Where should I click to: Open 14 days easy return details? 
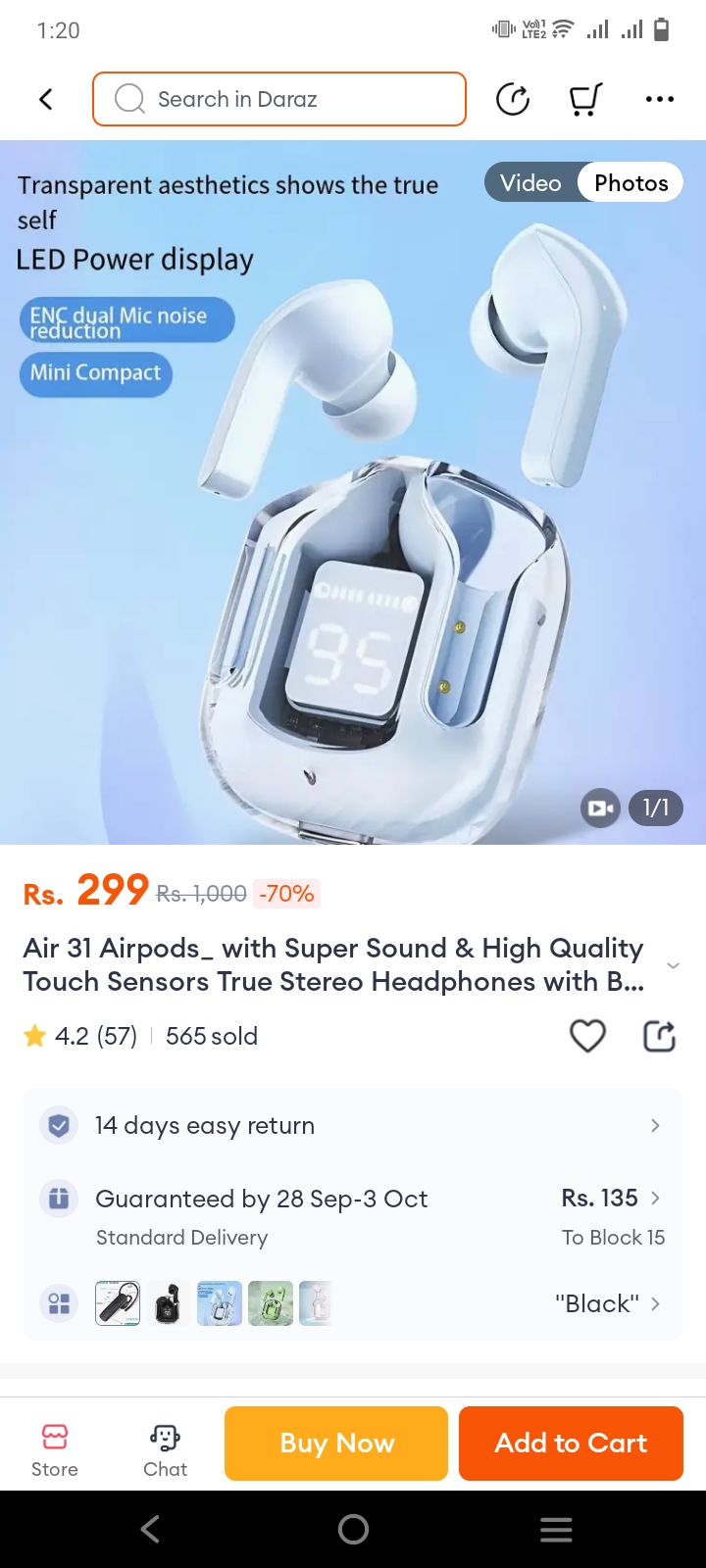(353, 1125)
